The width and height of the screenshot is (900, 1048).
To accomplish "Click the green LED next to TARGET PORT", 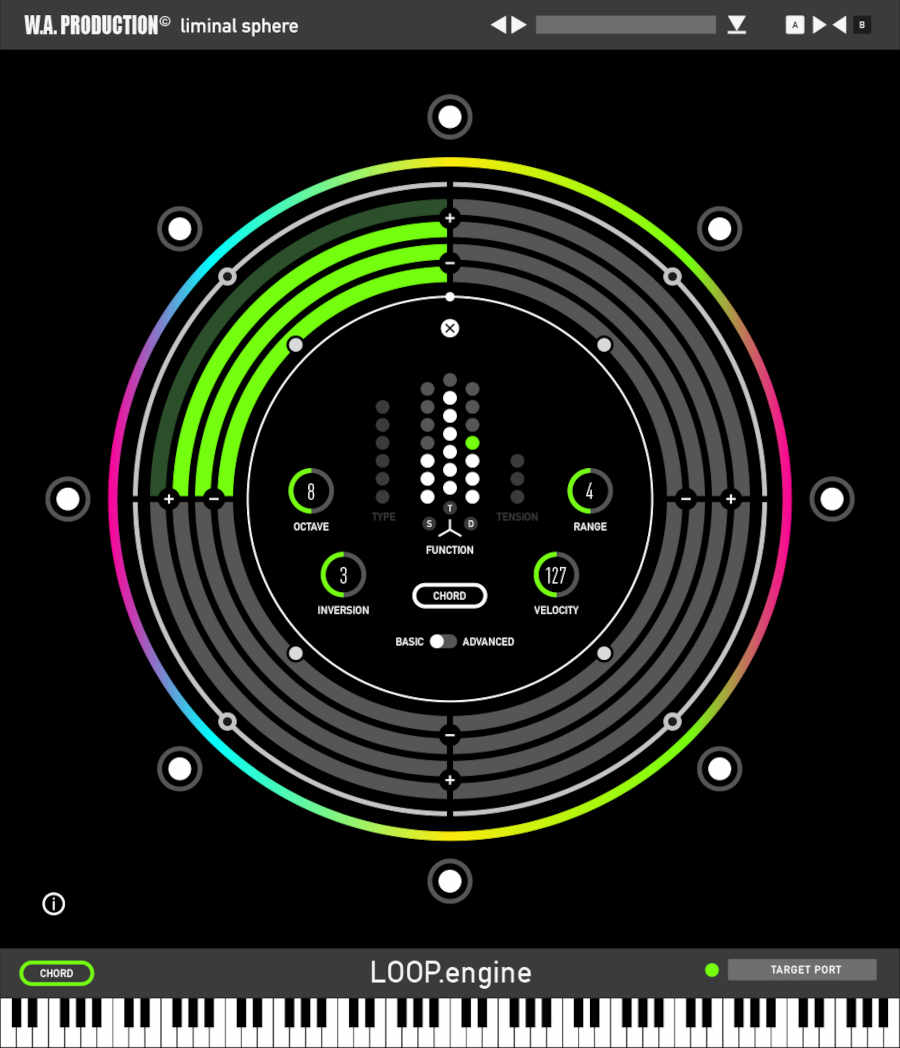I will [x=711, y=969].
